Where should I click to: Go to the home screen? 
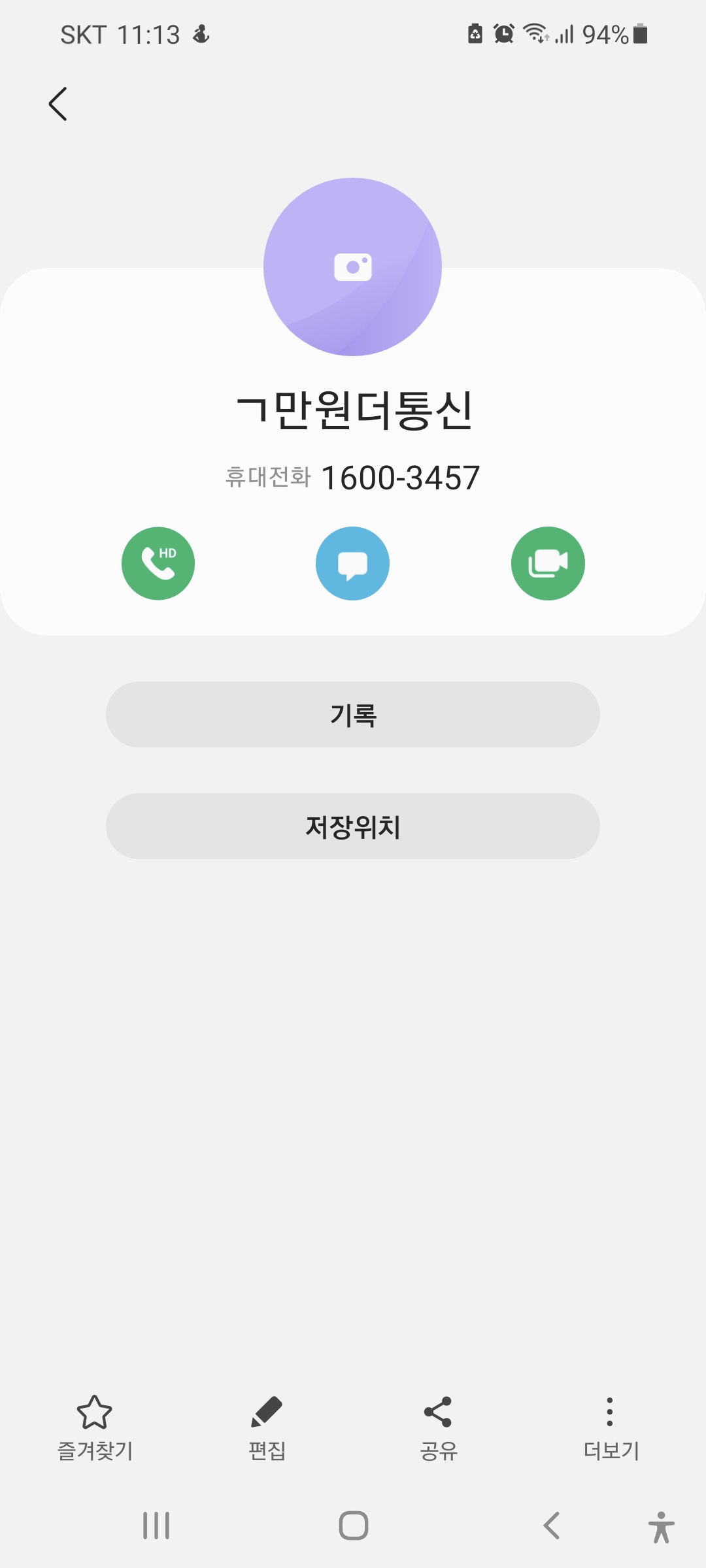coord(353,1526)
